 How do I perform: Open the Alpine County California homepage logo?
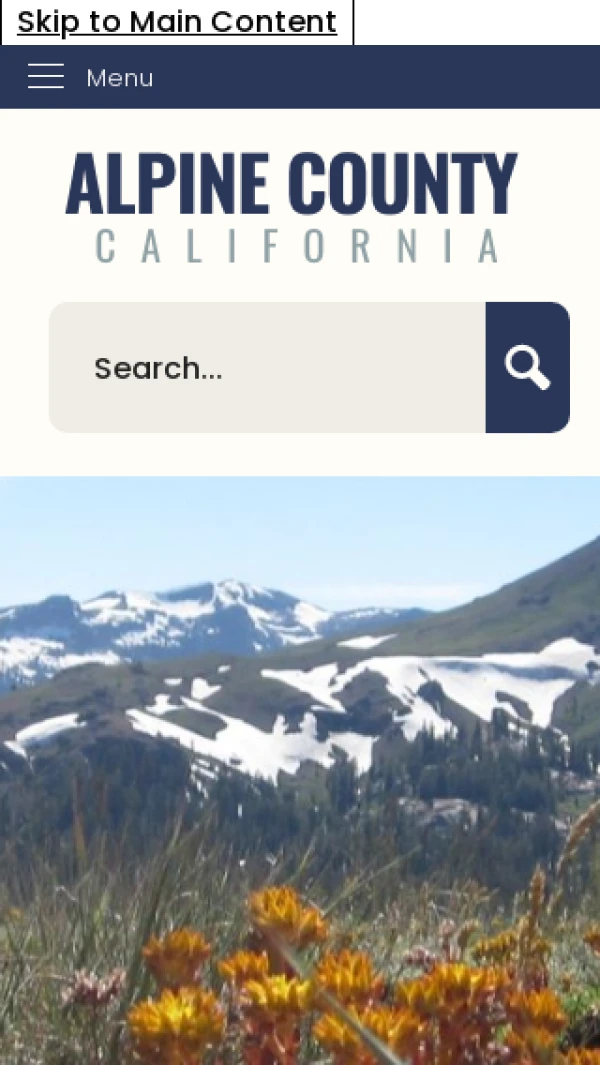pos(292,208)
